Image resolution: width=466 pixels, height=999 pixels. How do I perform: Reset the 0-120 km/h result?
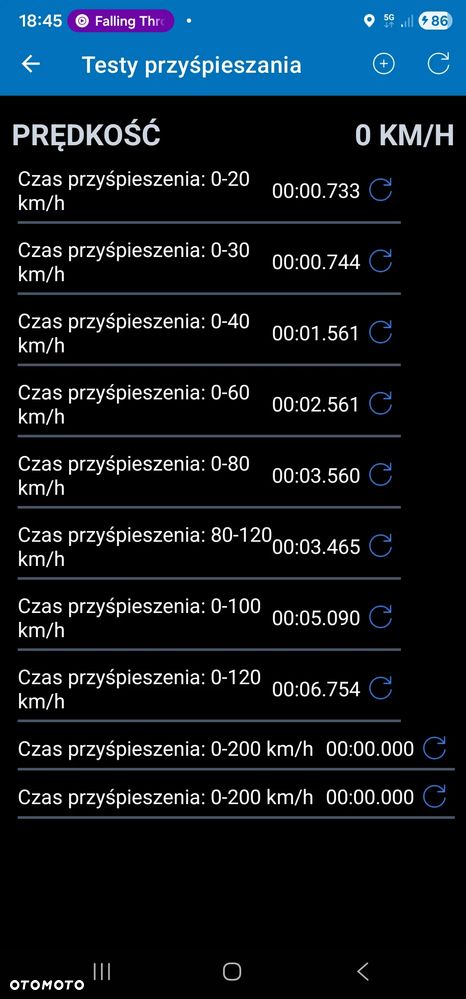381,688
